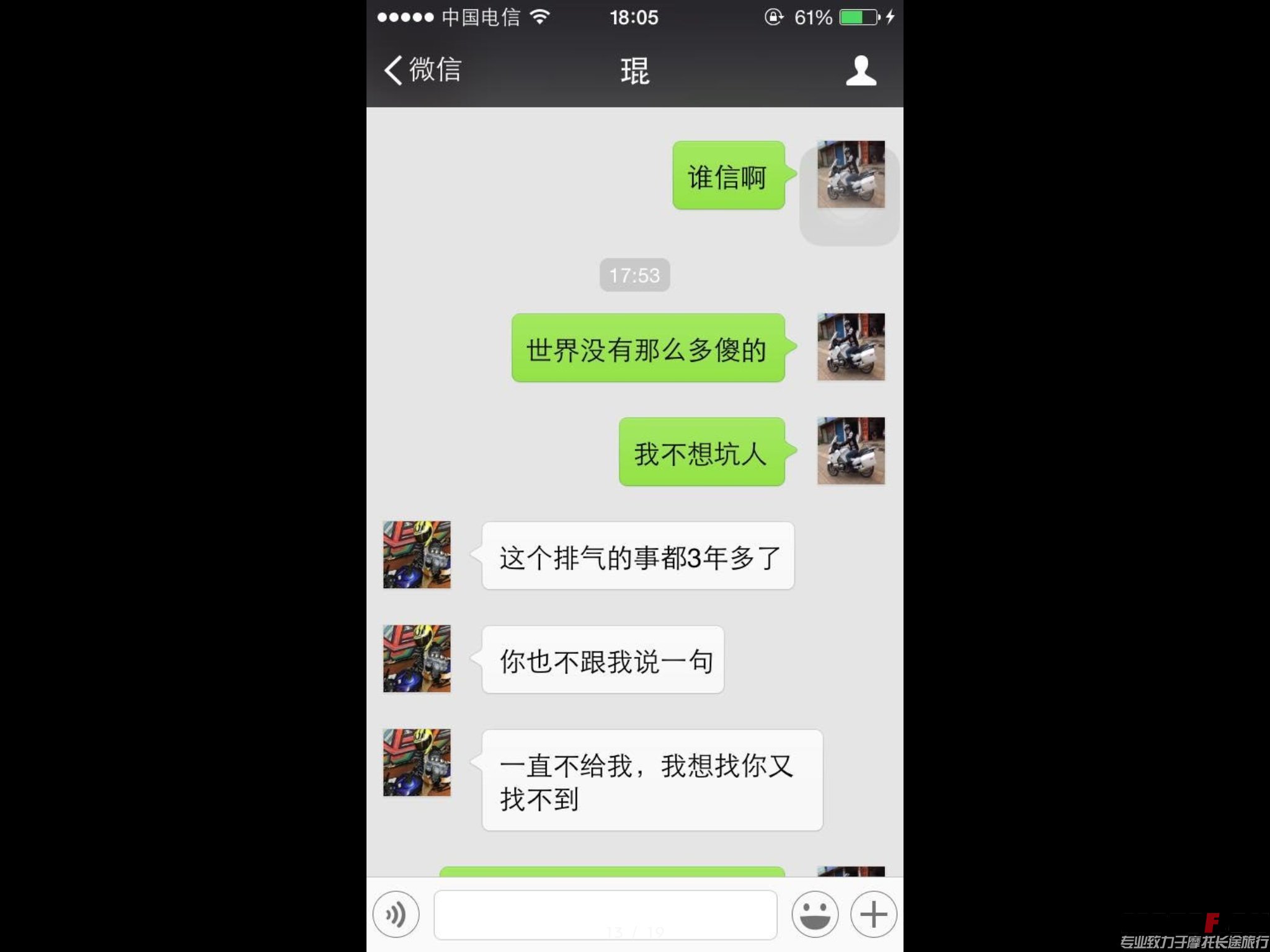Open the plus attachments menu
1270x952 pixels.
coord(873,914)
